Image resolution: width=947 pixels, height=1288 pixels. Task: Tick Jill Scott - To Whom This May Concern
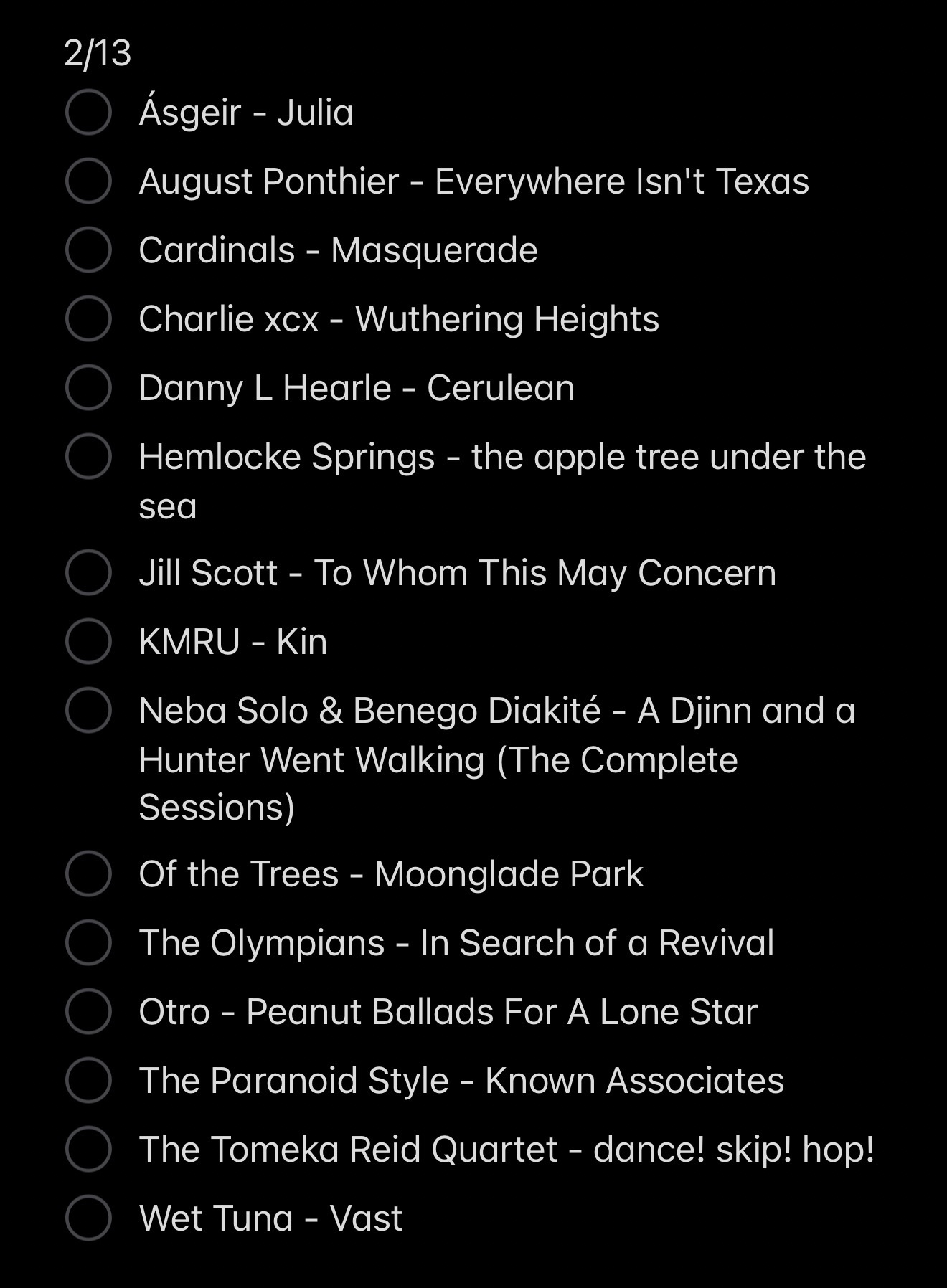(x=88, y=573)
